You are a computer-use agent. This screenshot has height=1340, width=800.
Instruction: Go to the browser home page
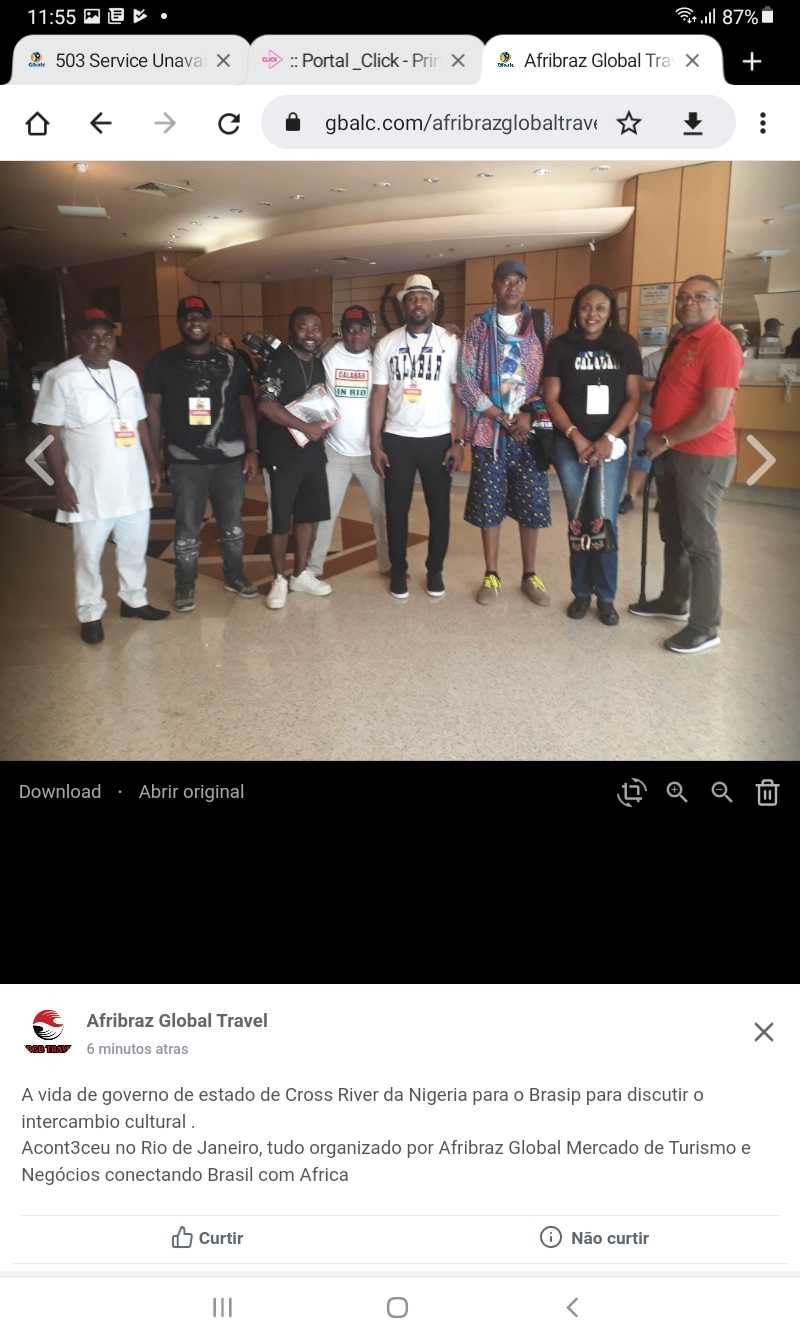[37, 123]
